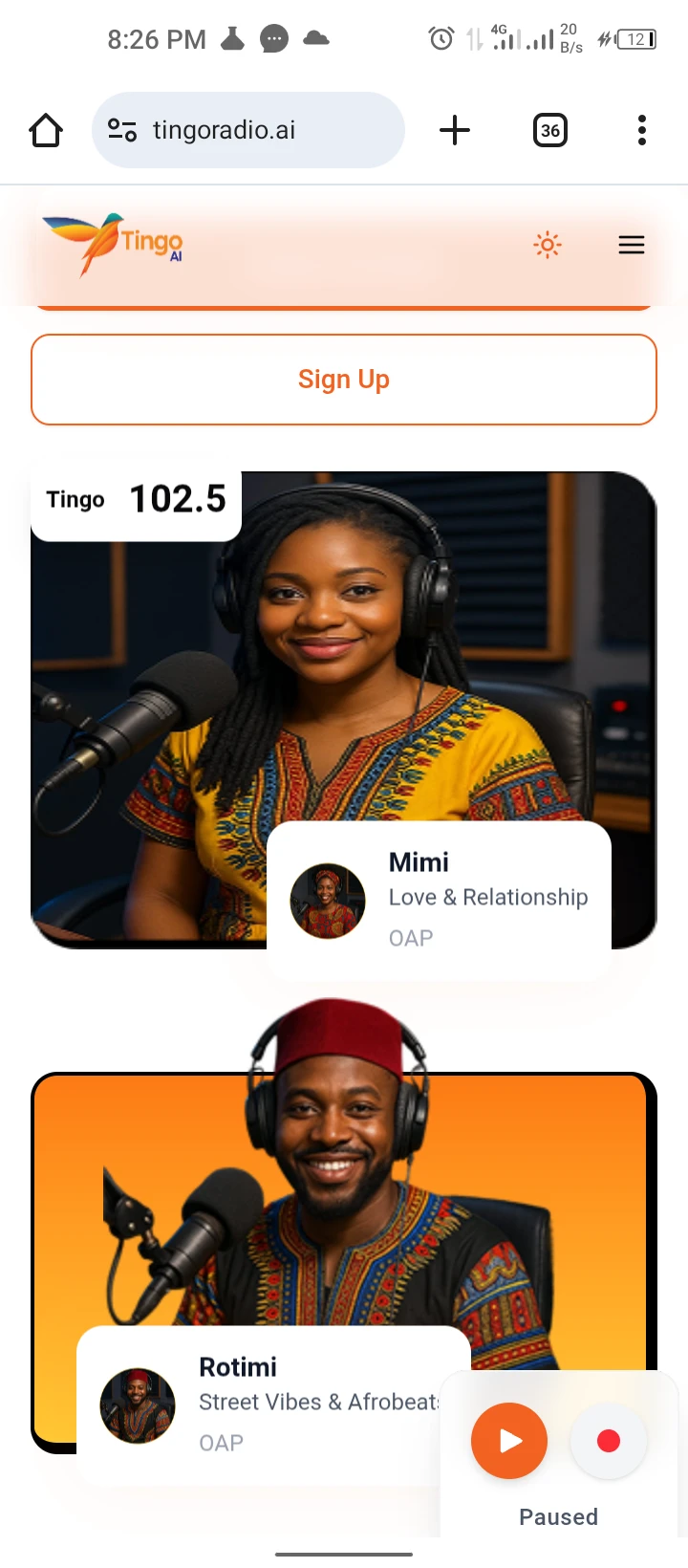Open Mimi's Love & Relationship card
The image size is (688, 1568).
(x=439, y=899)
